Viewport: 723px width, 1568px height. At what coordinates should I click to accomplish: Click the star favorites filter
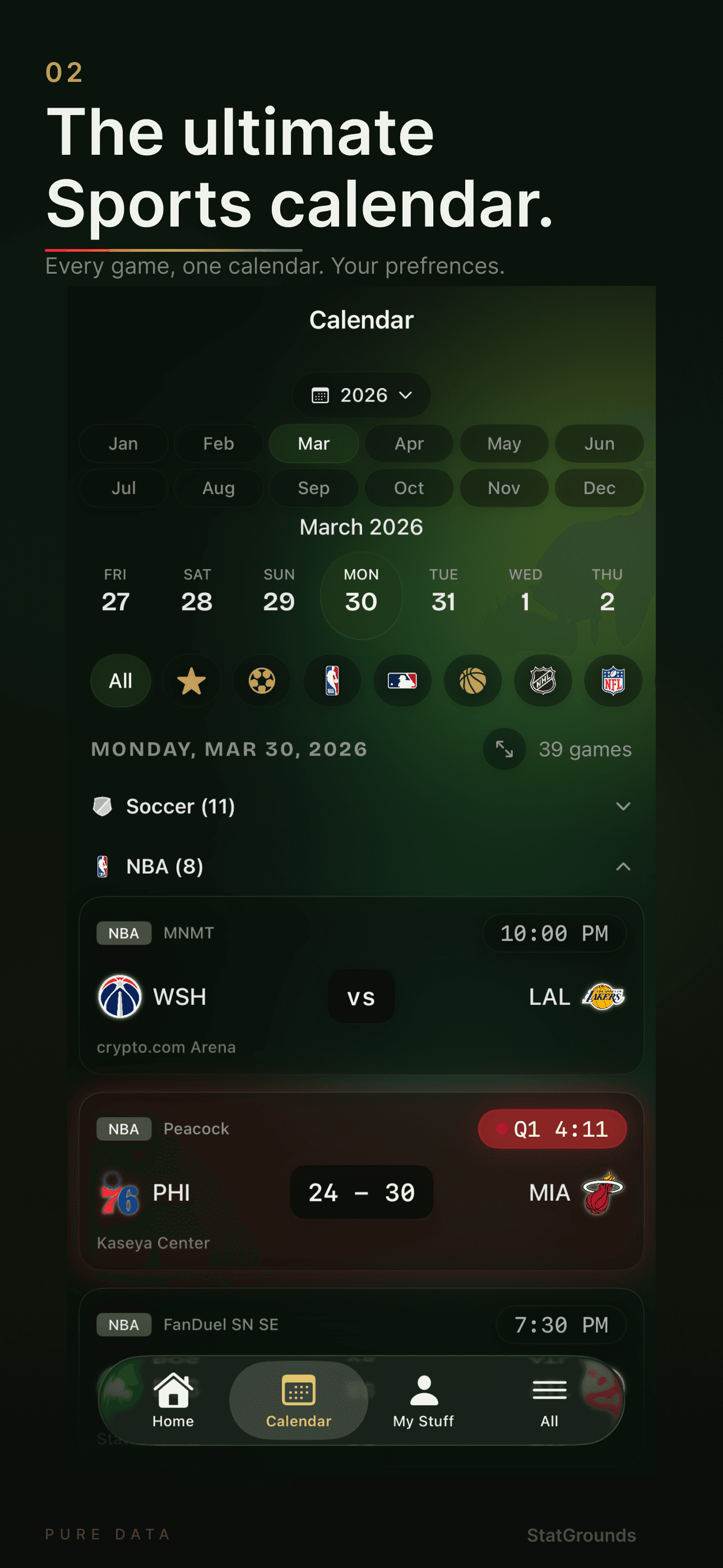(x=191, y=681)
